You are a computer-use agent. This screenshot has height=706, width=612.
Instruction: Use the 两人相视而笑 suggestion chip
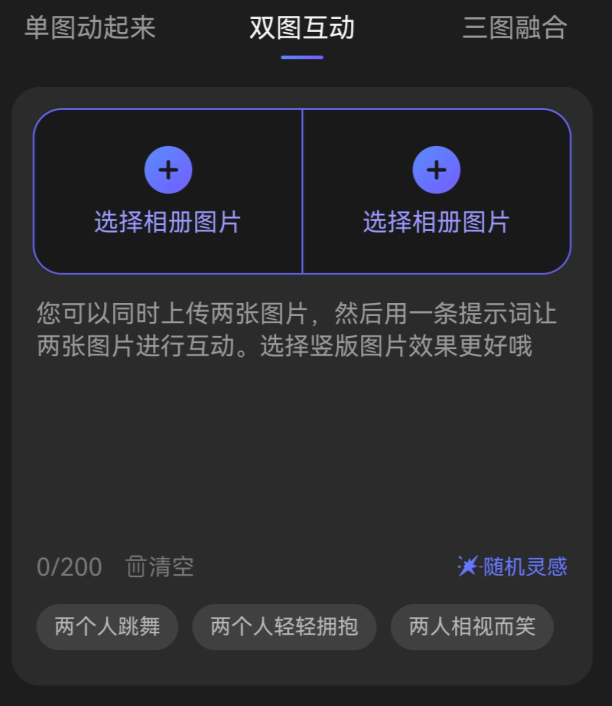(x=472, y=627)
